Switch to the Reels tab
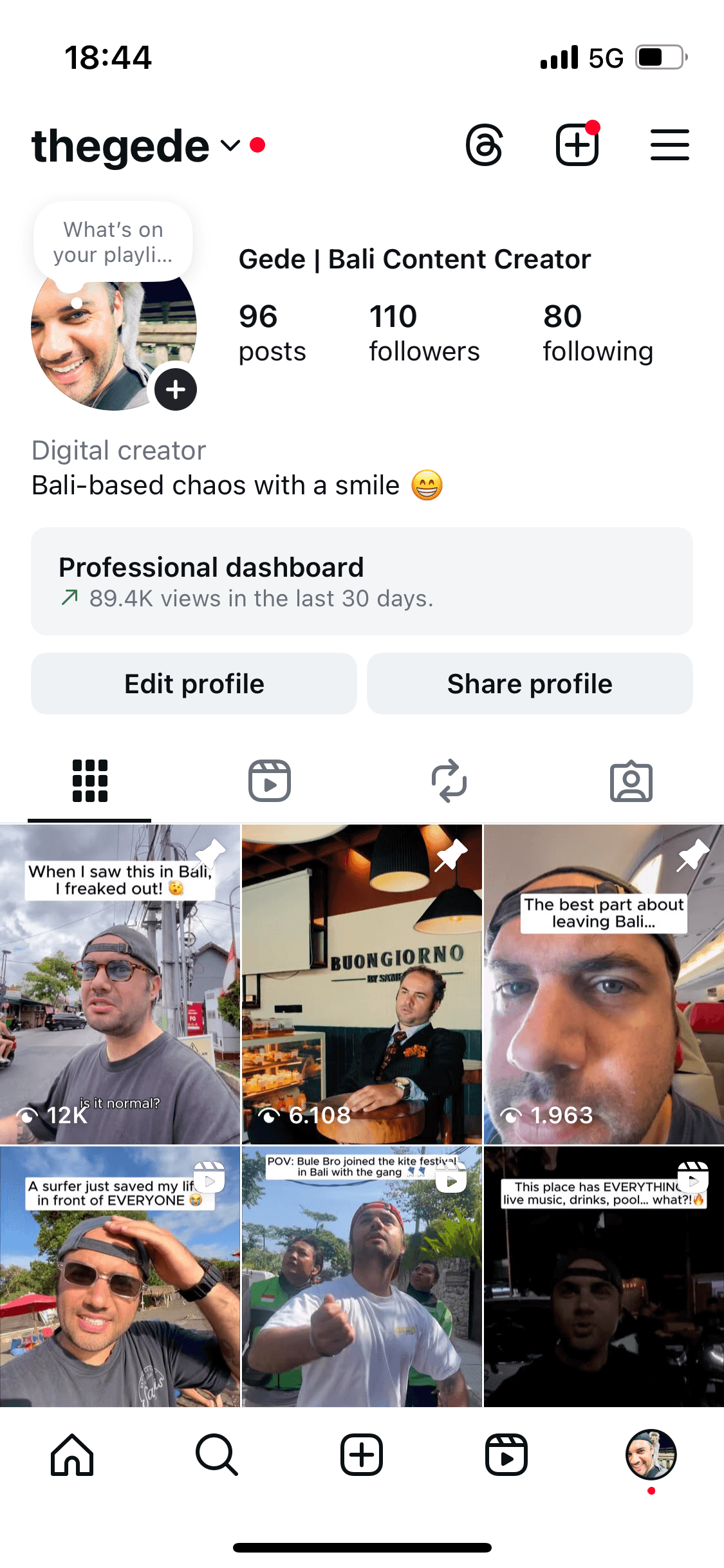This screenshot has height=1568, width=724. tap(270, 781)
